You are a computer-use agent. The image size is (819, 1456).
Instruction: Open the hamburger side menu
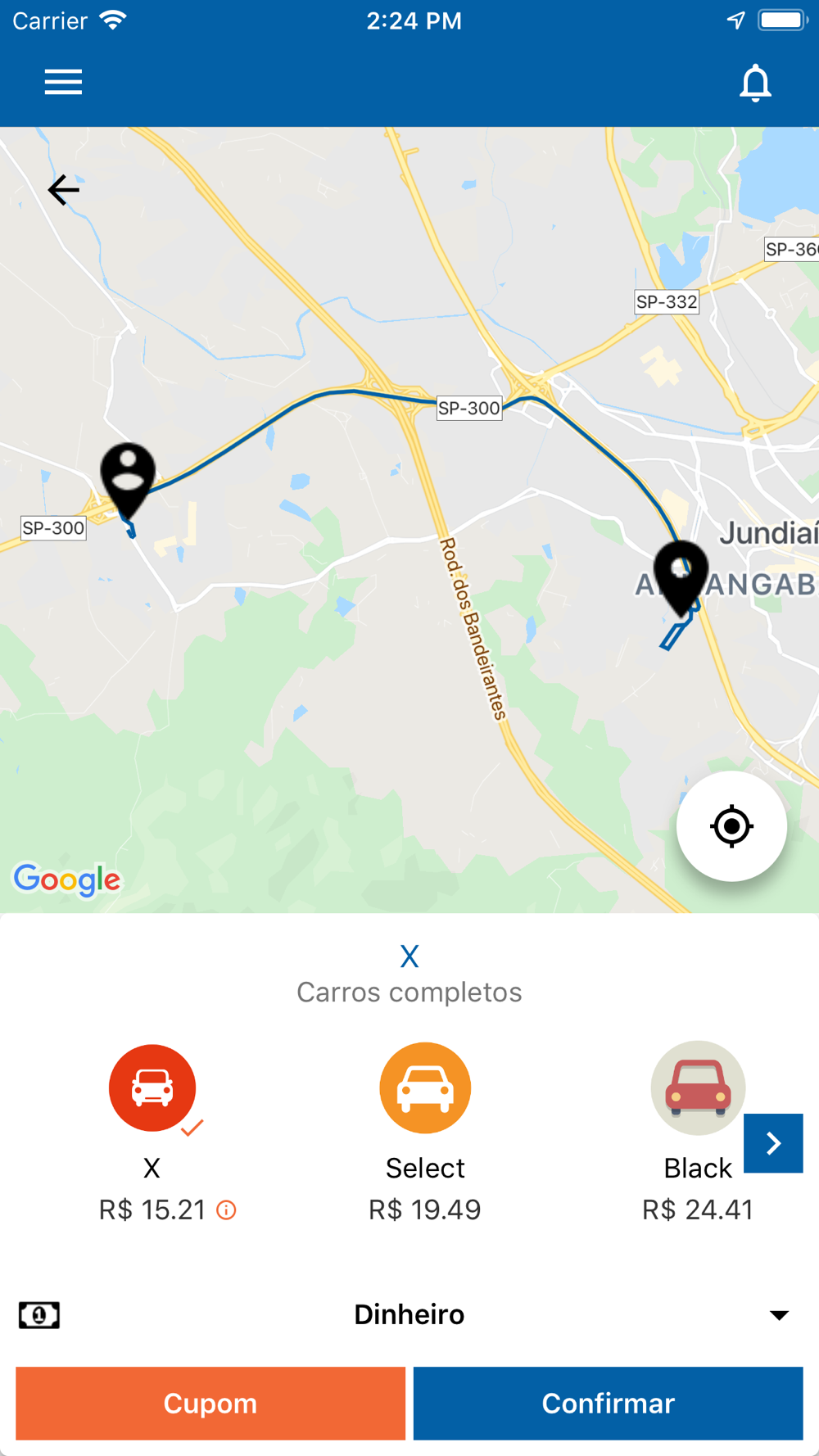pyautogui.click(x=63, y=83)
